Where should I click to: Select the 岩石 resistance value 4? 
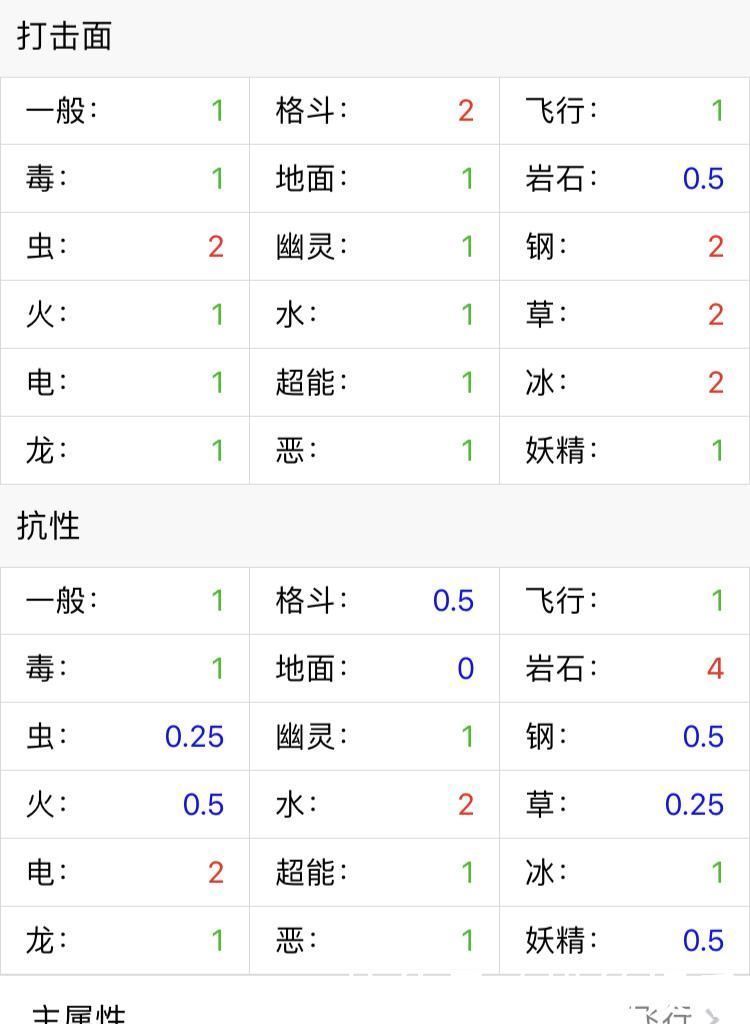pyautogui.click(x=625, y=669)
